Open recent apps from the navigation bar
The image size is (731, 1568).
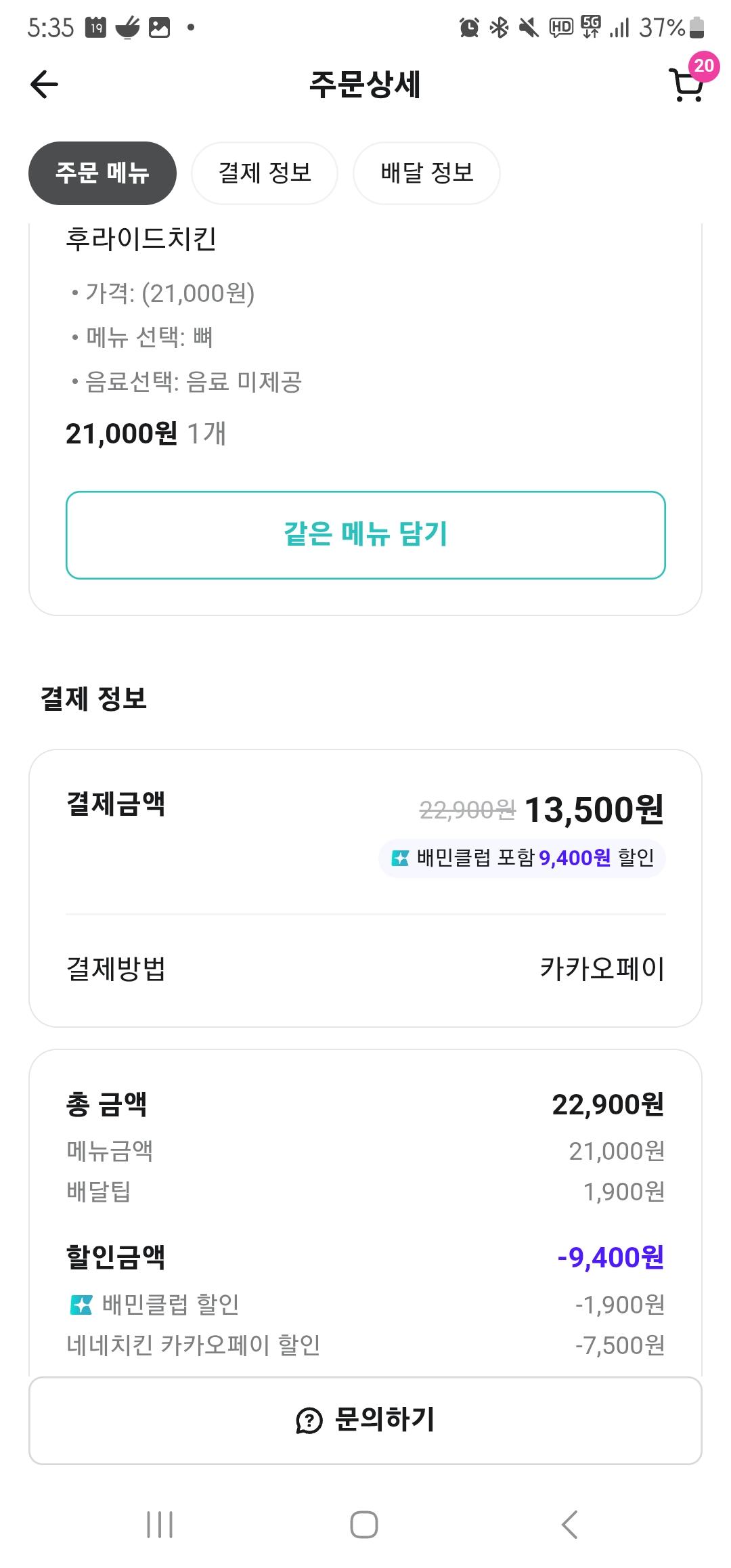(160, 1525)
